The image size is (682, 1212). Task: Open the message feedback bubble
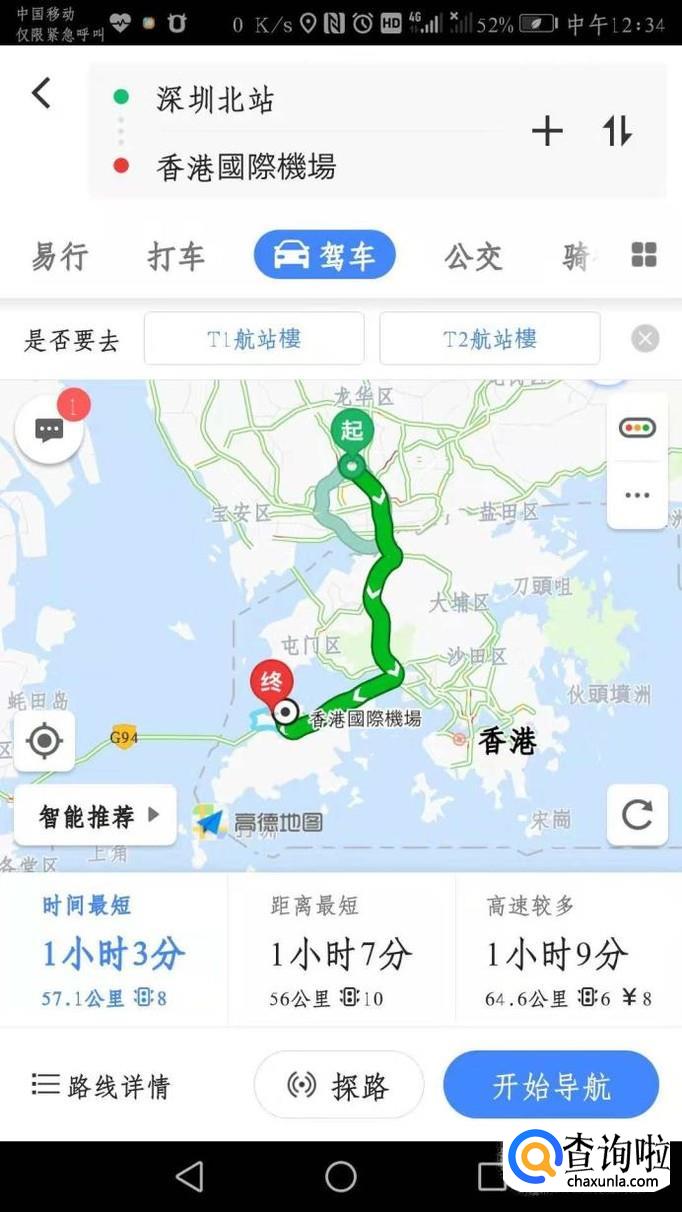pos(49,431)
